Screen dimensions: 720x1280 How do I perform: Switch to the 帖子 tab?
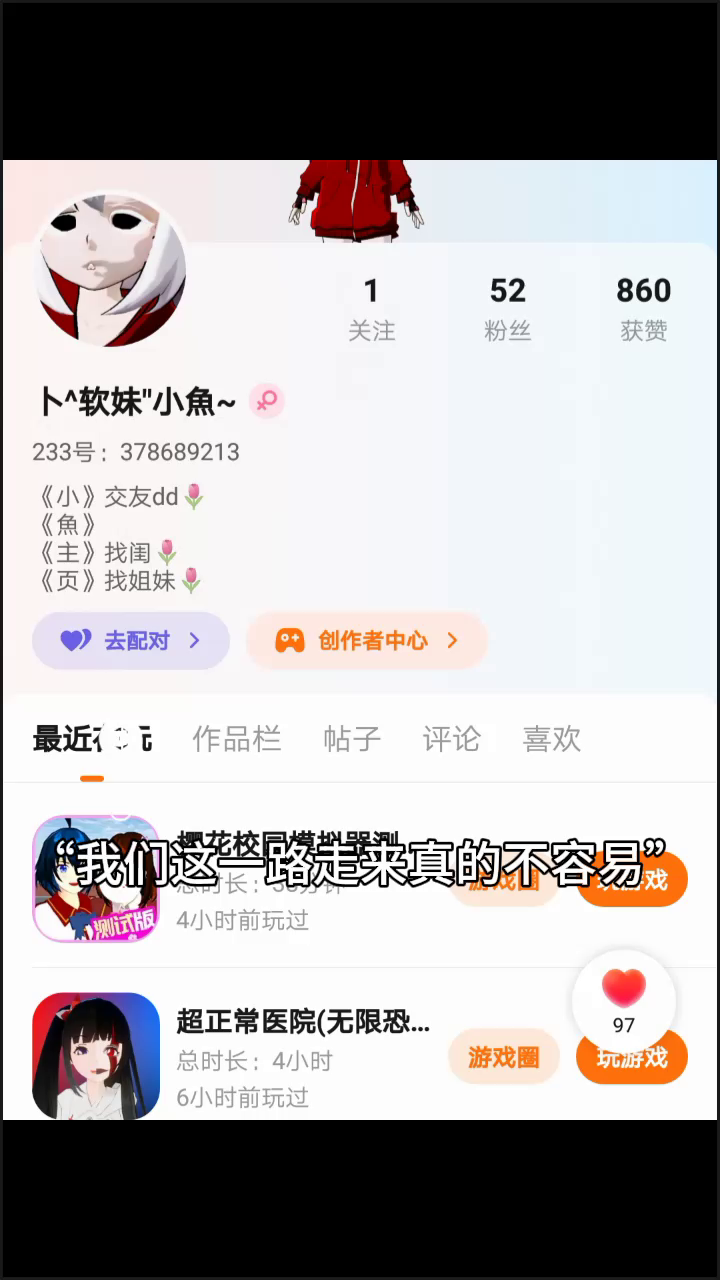pos(352,739)
